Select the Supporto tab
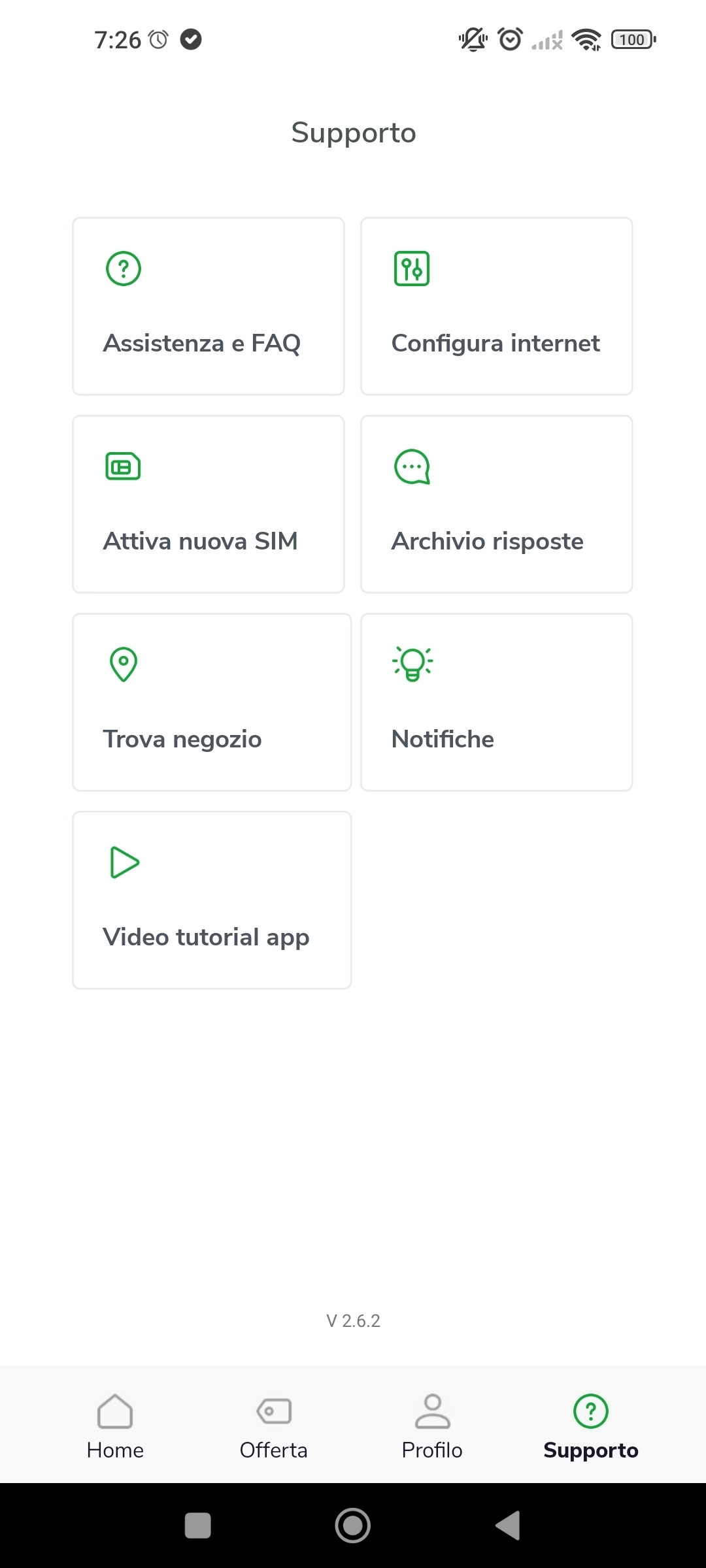The image size is (706, 1568). point(591,1426)
